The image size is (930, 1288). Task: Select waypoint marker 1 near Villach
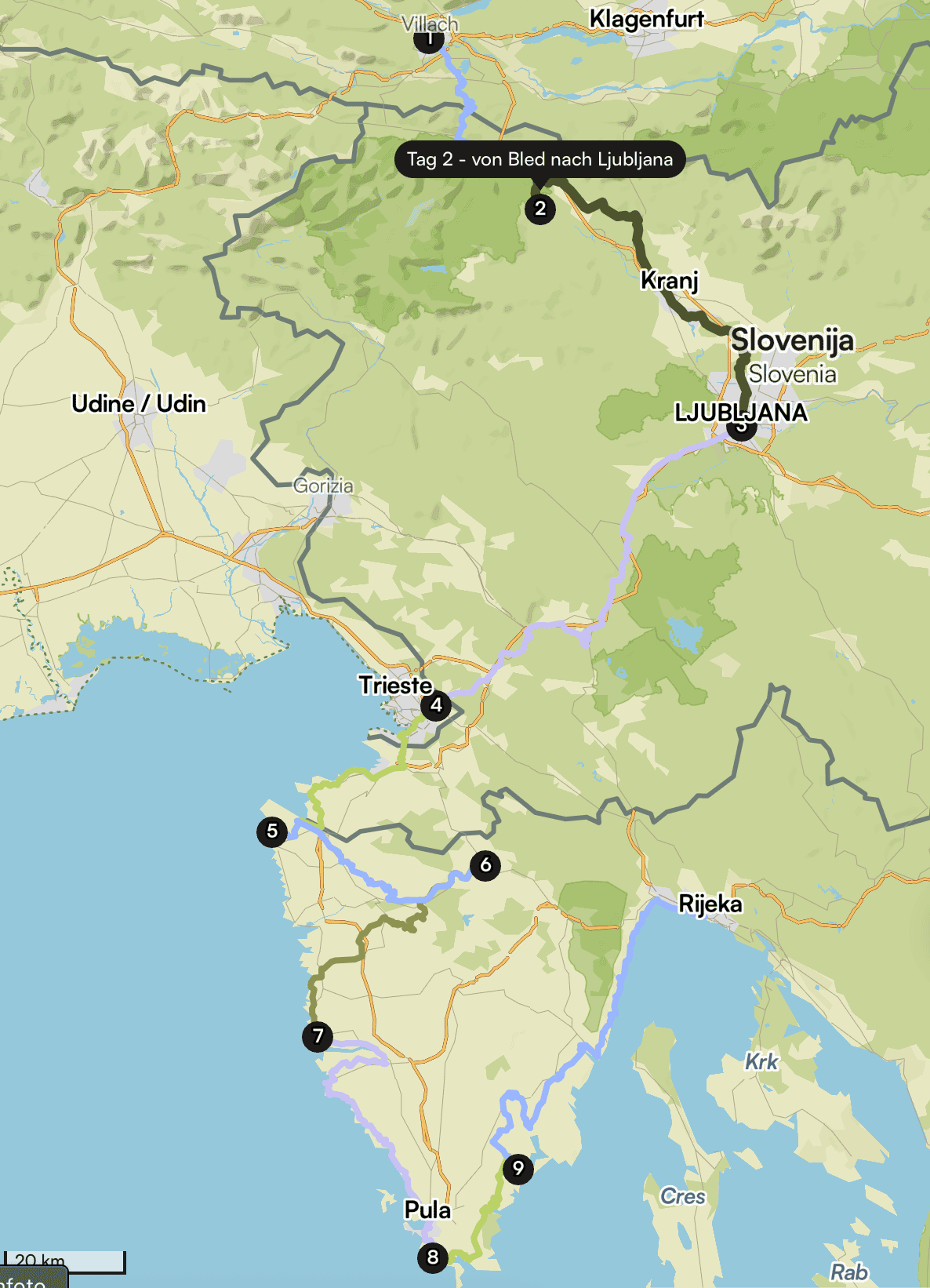tap(429, 38)
